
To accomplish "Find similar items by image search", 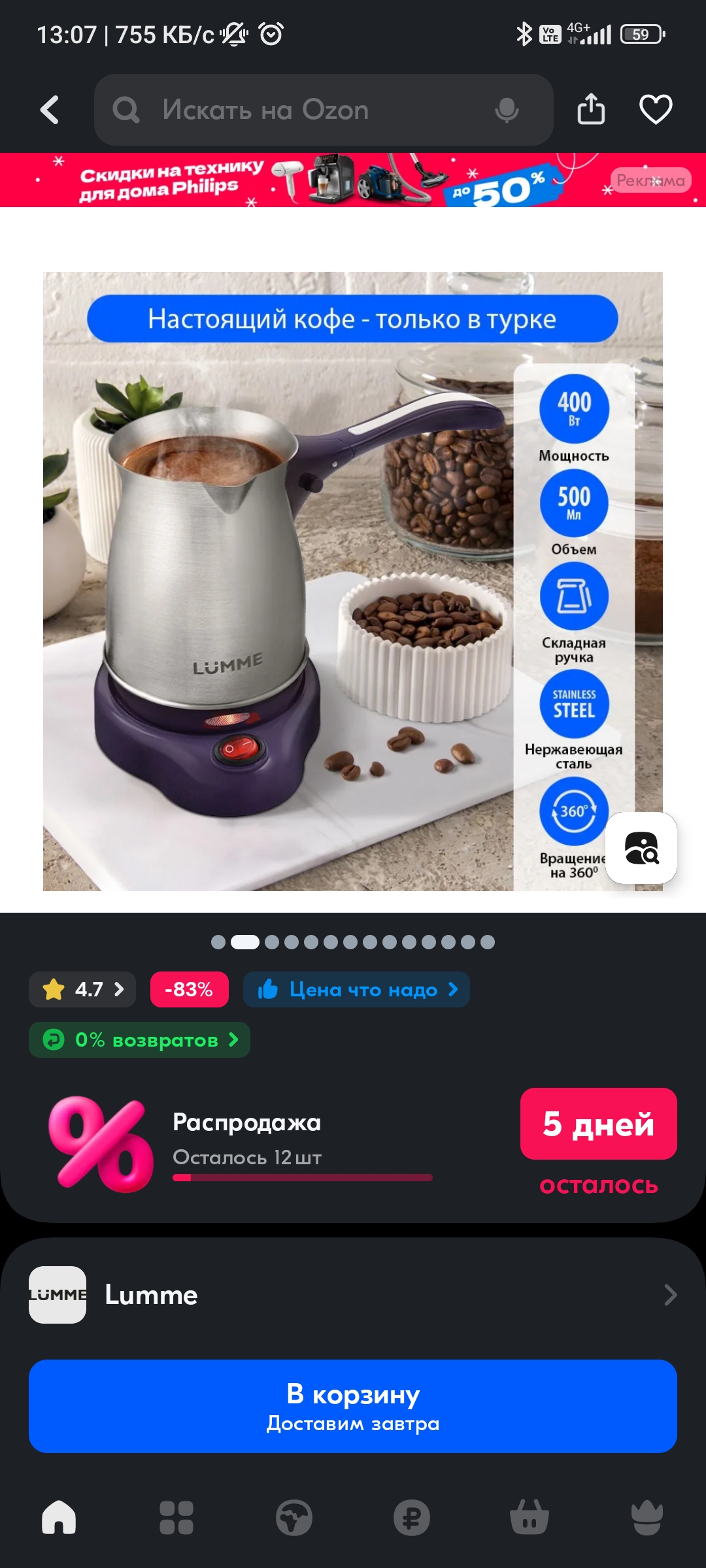I will tap(641, 848).
